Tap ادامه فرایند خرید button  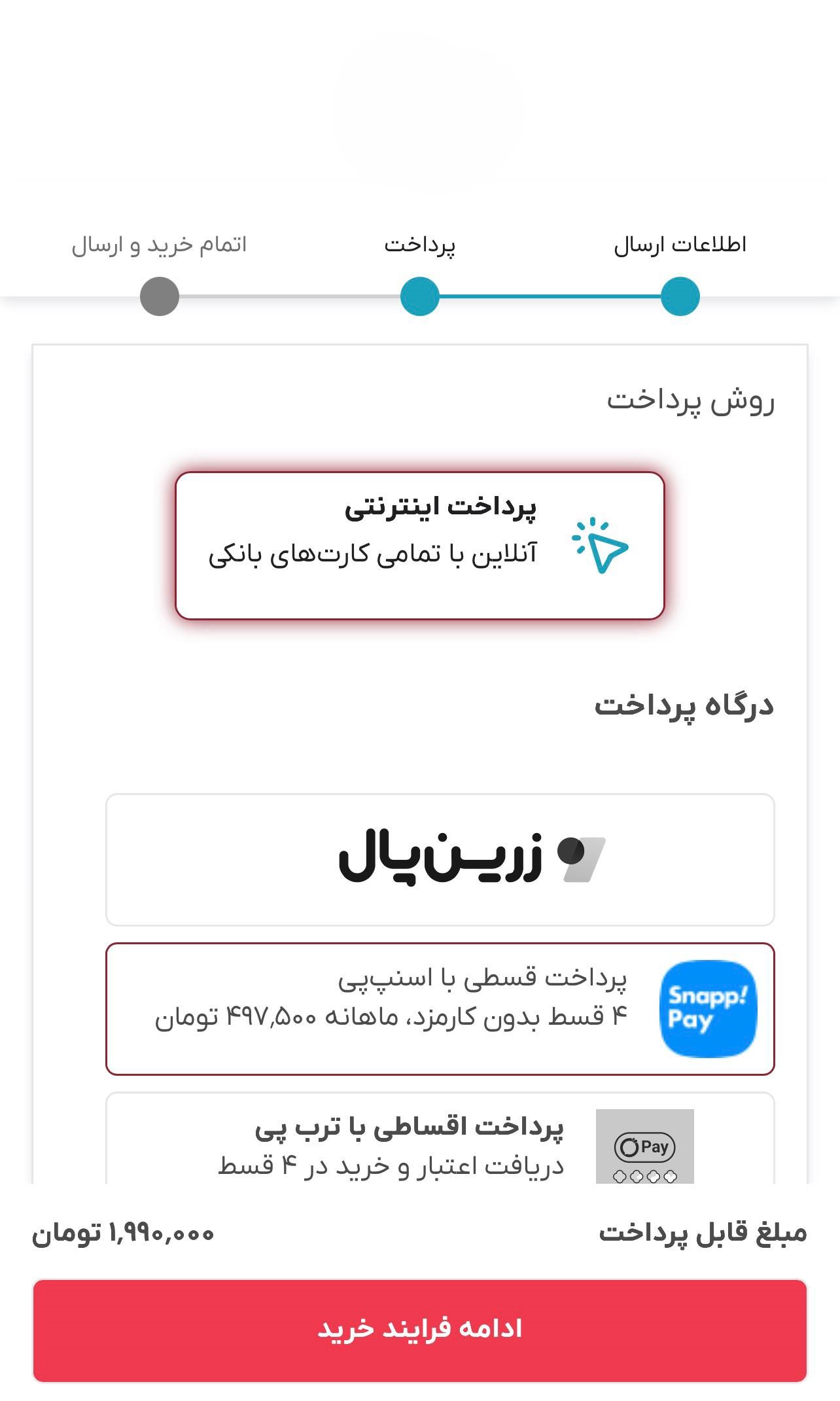pyautogui.click(x=420, y=1330)
